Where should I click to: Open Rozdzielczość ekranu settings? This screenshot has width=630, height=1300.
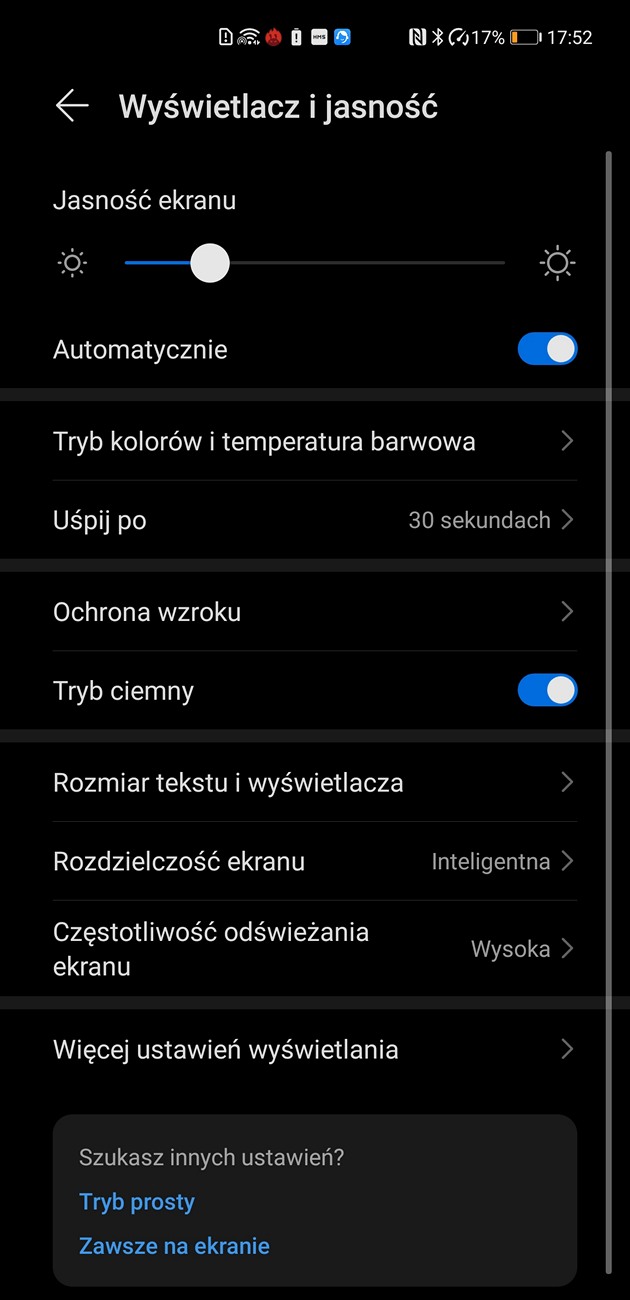[314, 861]
